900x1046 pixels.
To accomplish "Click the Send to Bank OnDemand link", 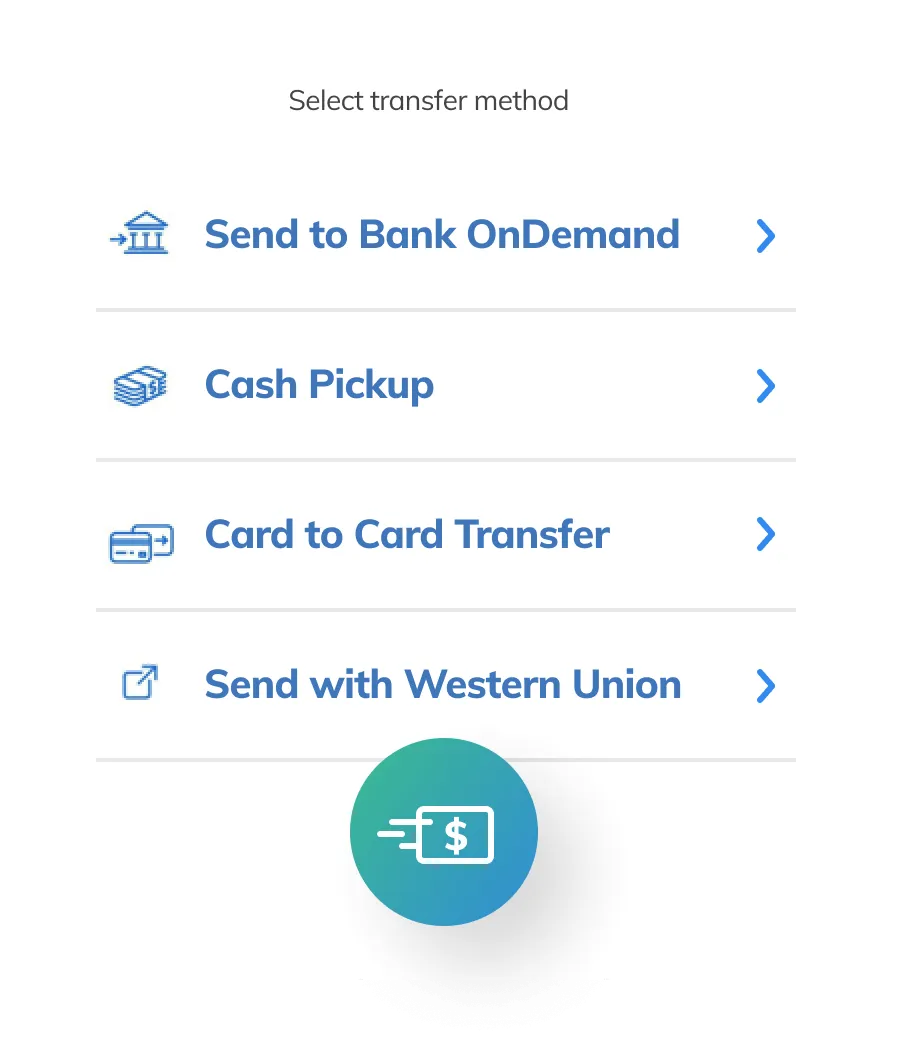I will click(x=442, y=235).
